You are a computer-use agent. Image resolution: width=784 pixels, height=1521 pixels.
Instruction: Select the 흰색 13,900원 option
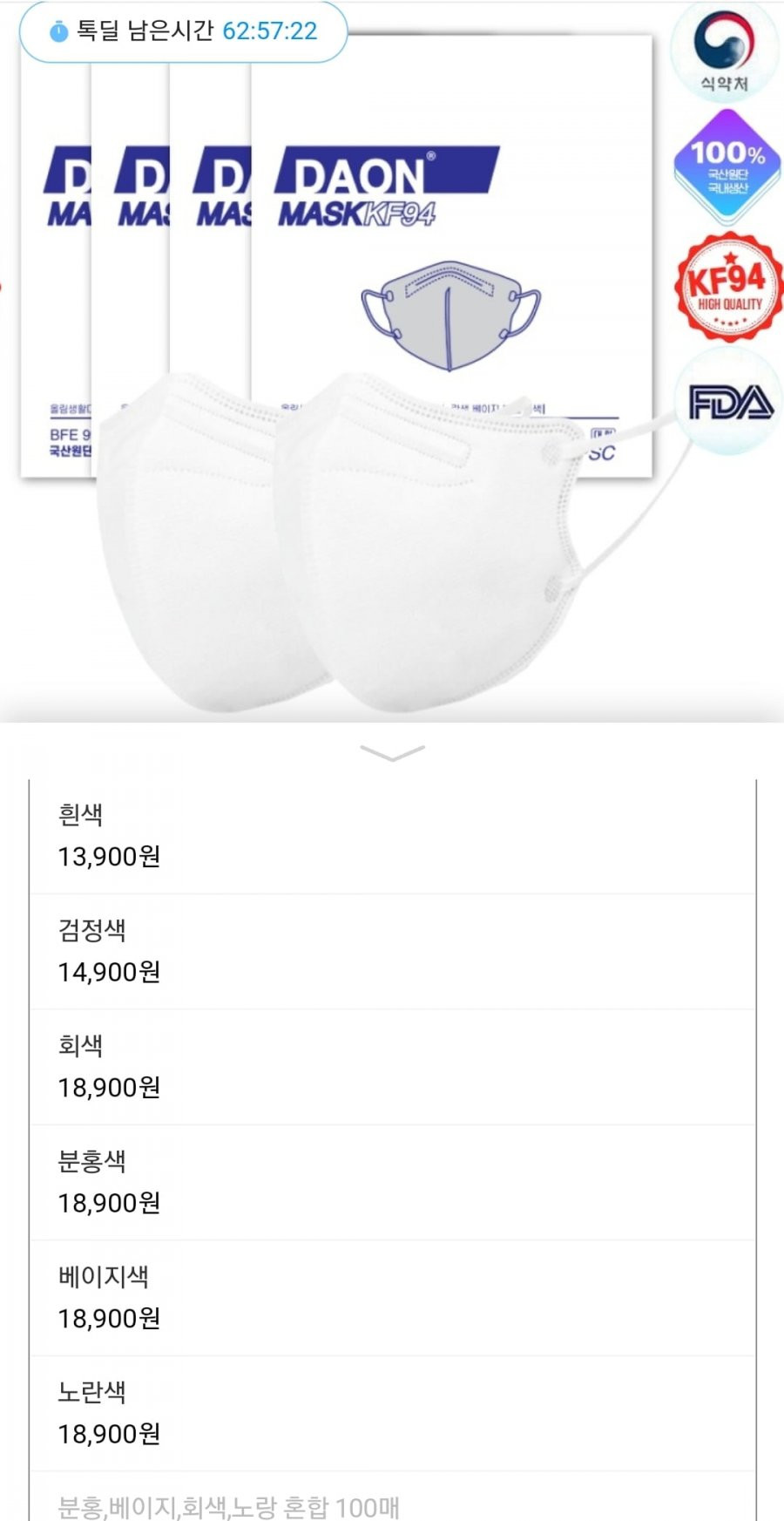pyautogui.click(x=393, y=837)
